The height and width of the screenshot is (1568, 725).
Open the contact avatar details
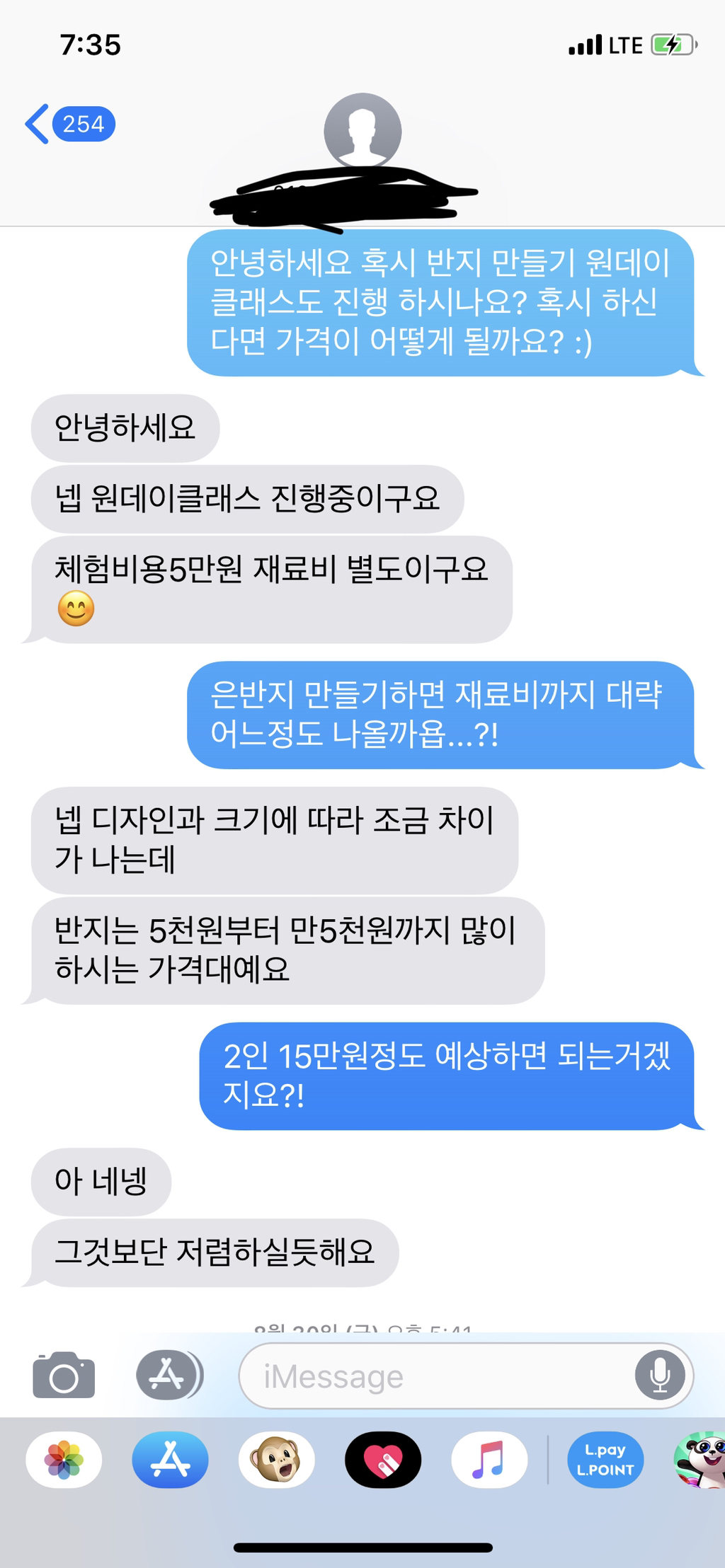(x=362, y=131)
